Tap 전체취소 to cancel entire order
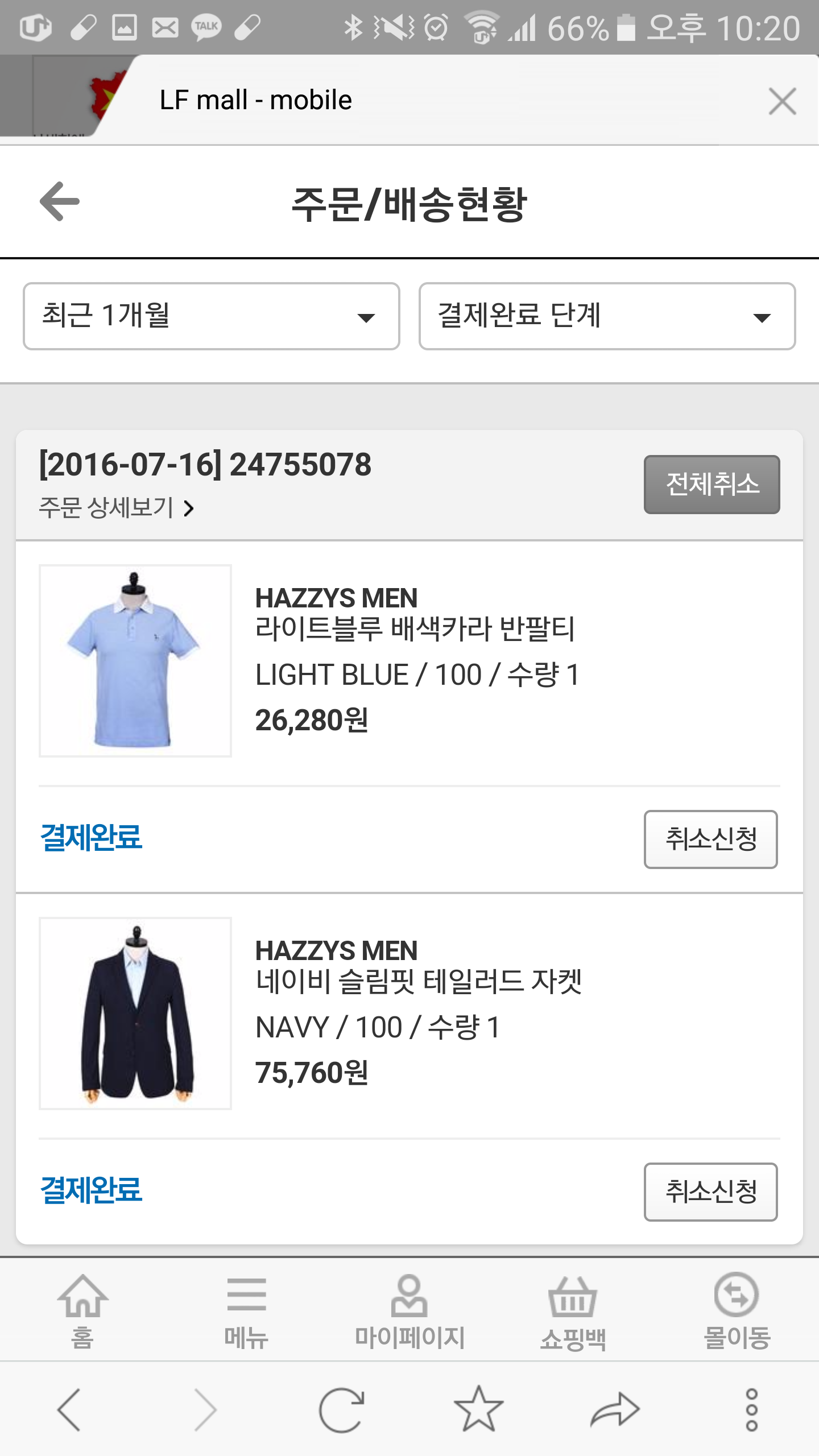Image resolution: width=819 pixels, height=1456 pixels. (x=712, y=485)
